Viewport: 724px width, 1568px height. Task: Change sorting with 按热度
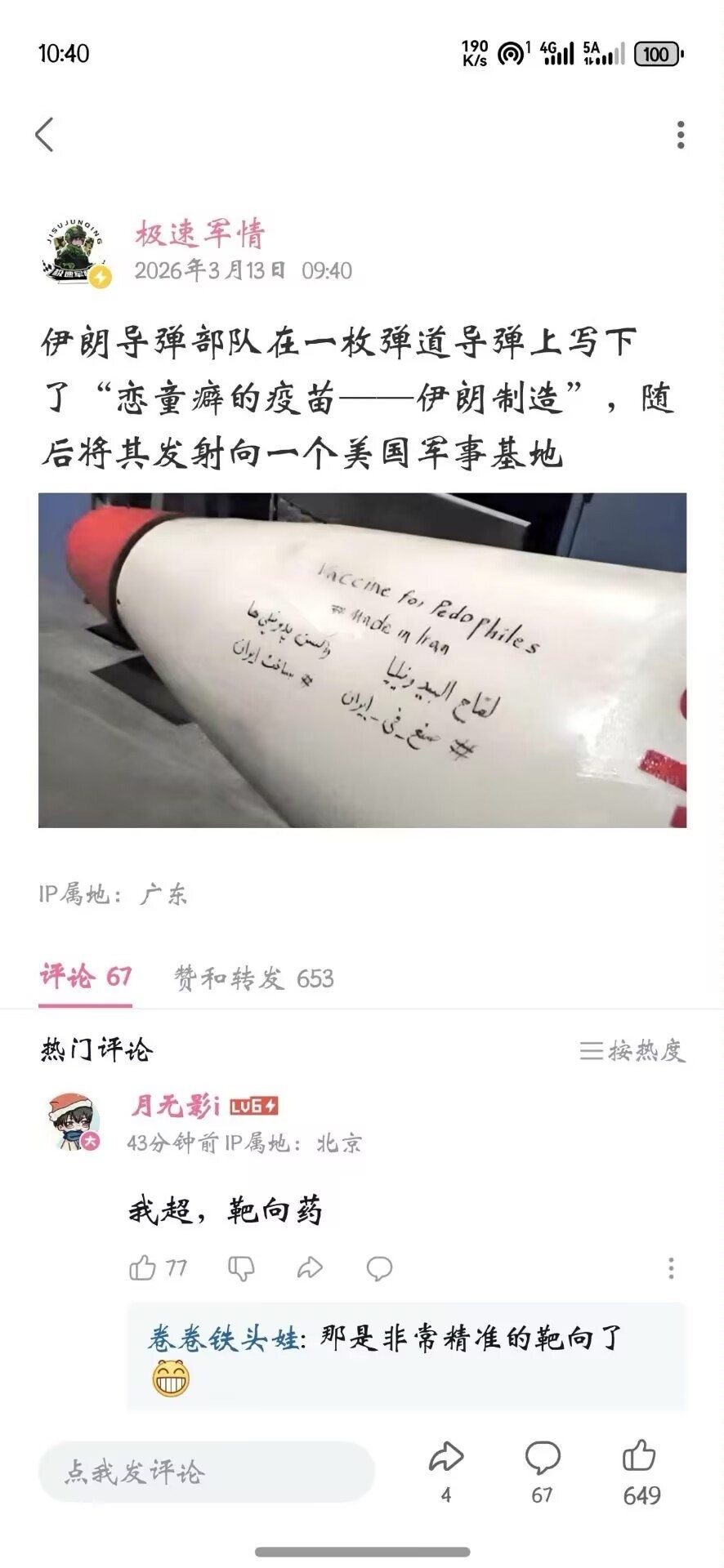pyautogui.click(x=632, y=1050)
